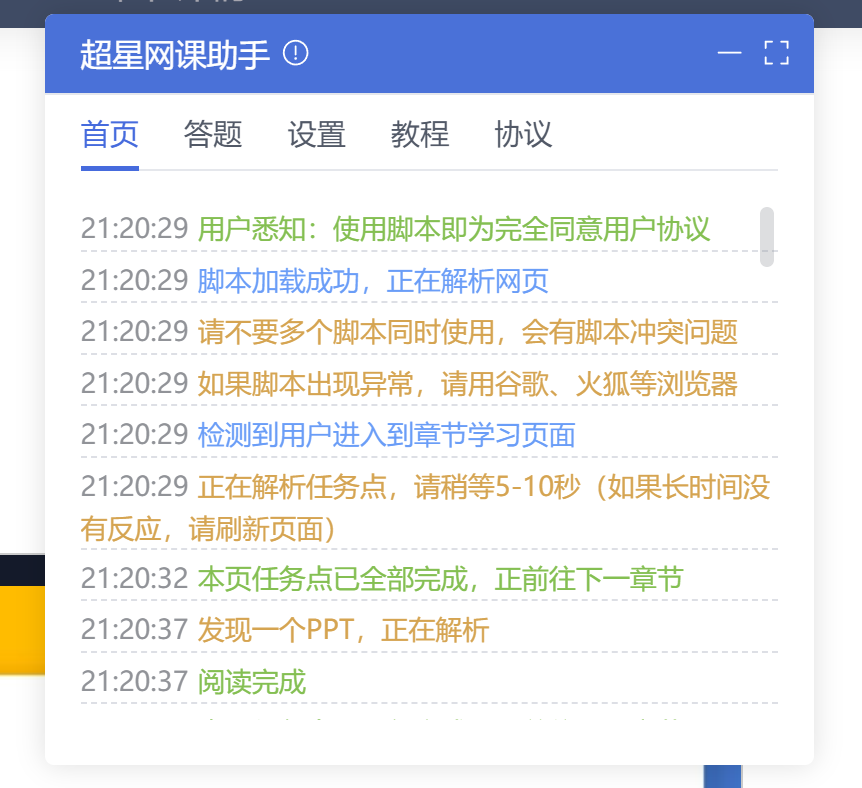Tap the log list scrollbar
The height and width of the screenshot is (788, 862).
[767, 237]
